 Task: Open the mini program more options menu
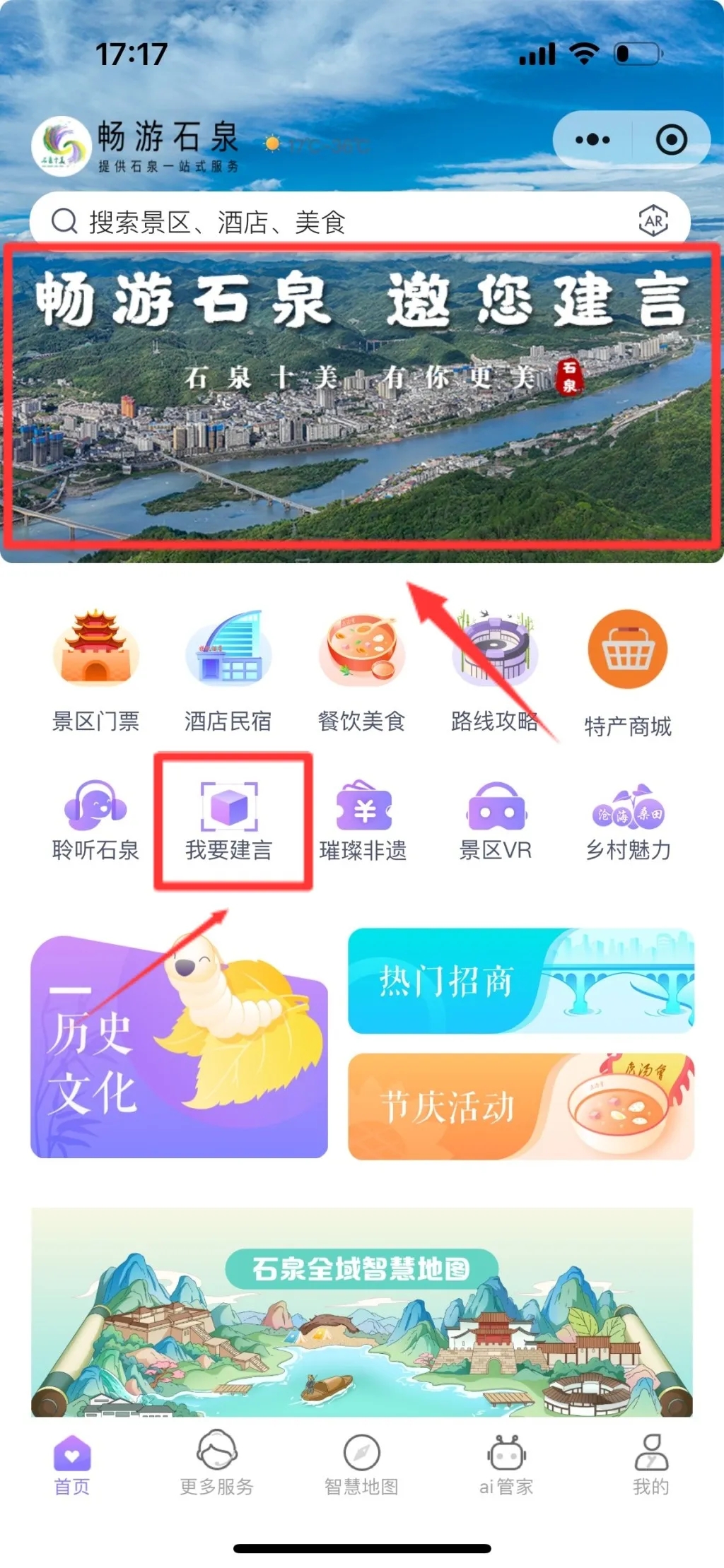coord(592,140)
